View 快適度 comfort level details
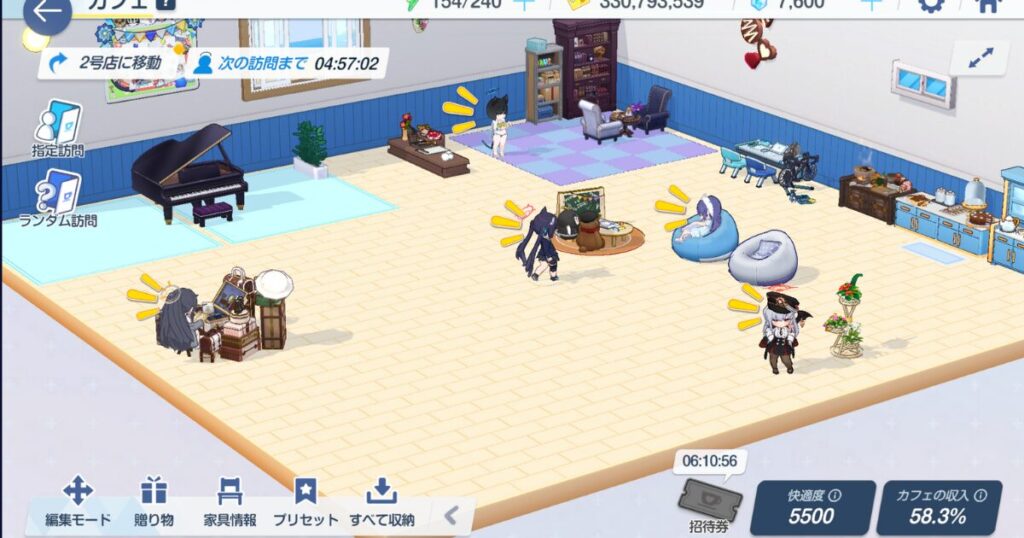Screen dimensions: 1024x538 (813, 508)
